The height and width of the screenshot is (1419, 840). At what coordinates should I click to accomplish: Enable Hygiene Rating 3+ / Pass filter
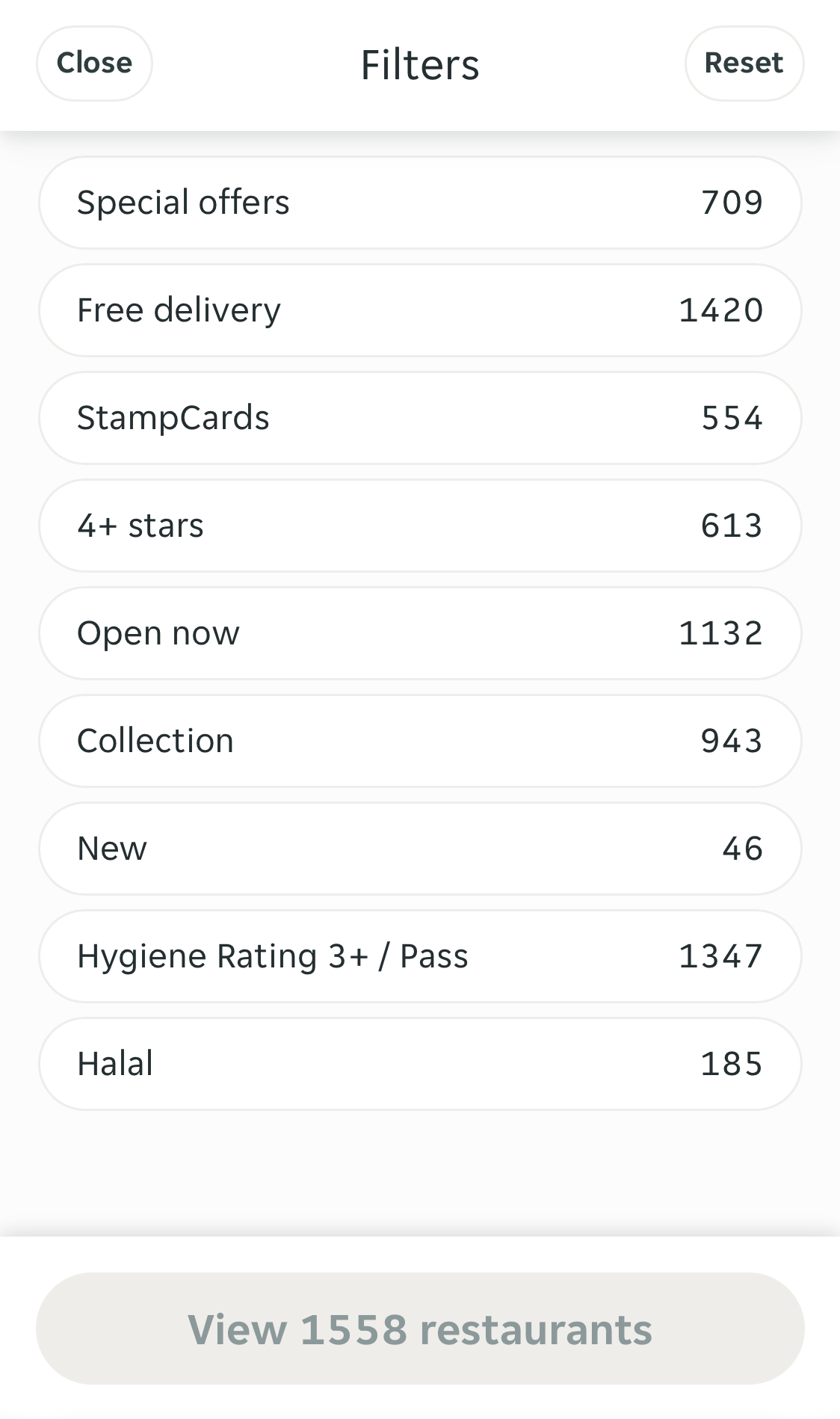click(419, 955)
